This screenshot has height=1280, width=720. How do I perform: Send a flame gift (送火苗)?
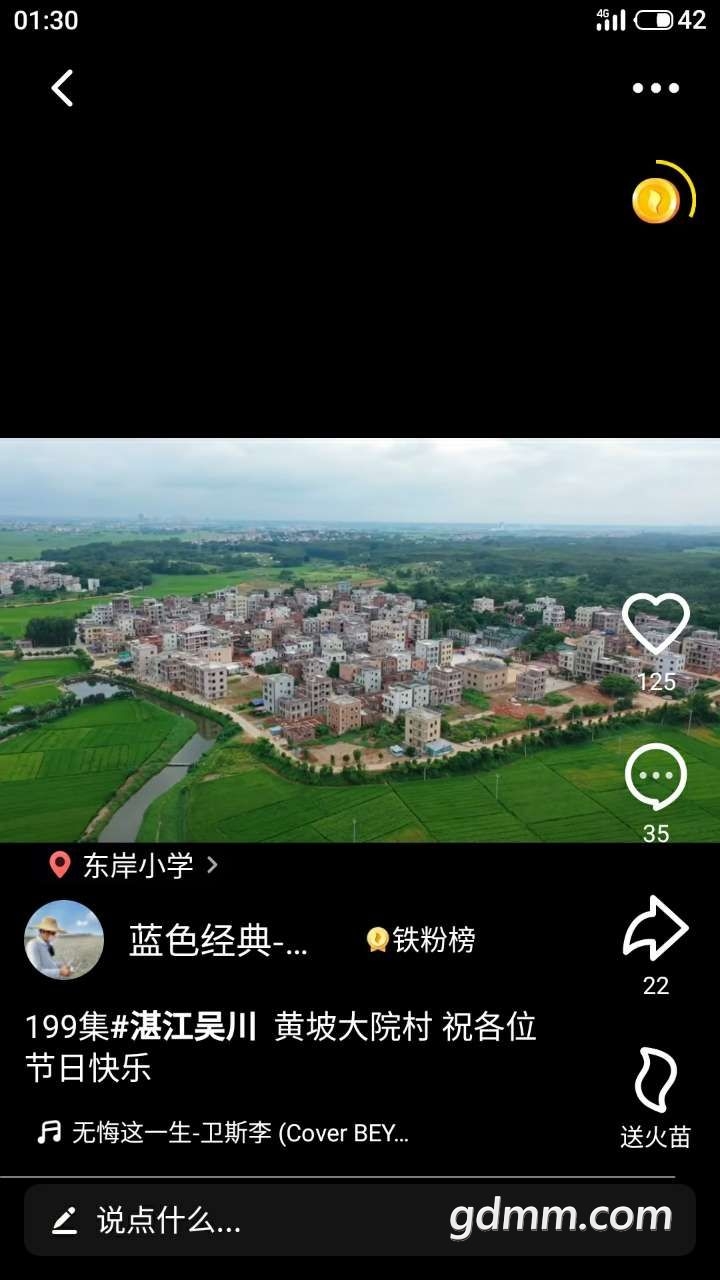(x=656, y=1082)
